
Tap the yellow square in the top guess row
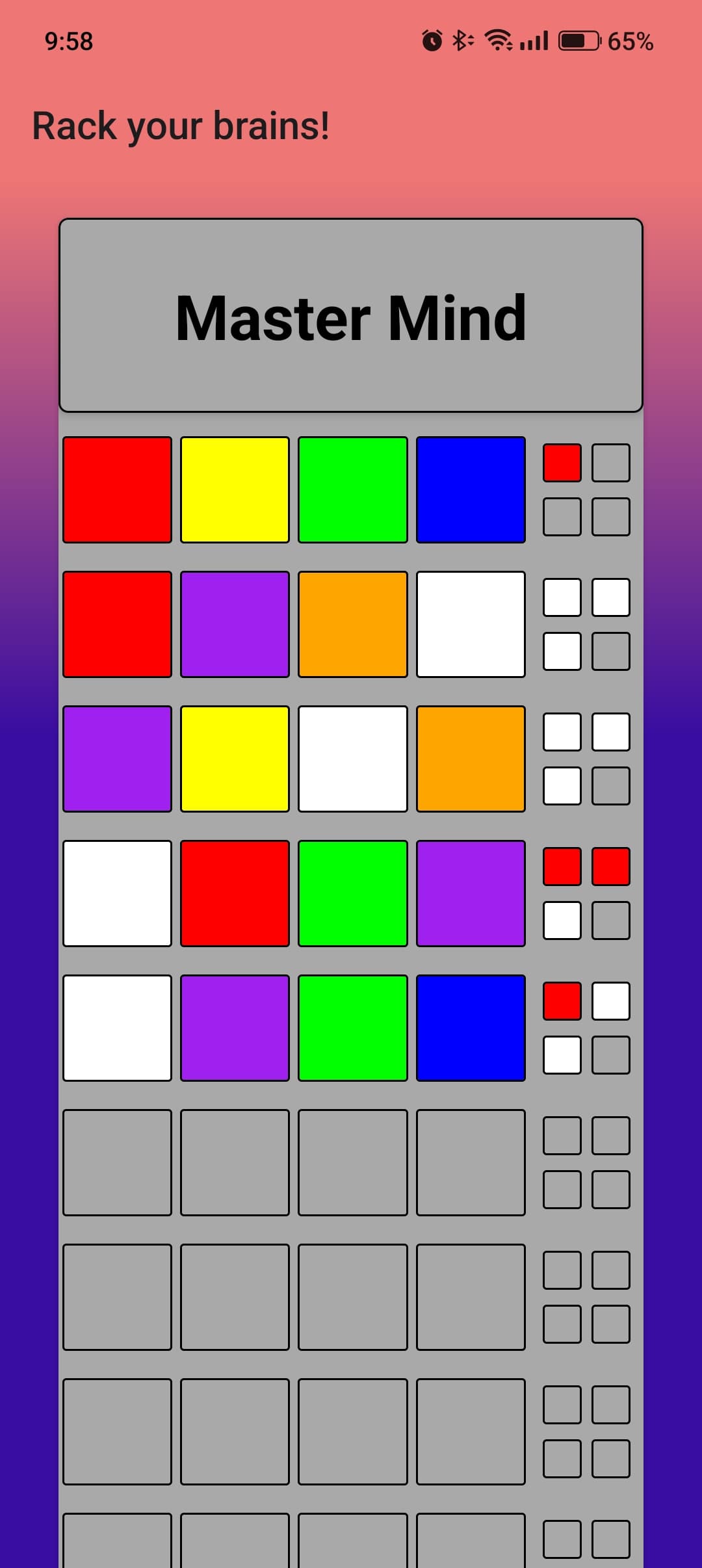point(235,490)
